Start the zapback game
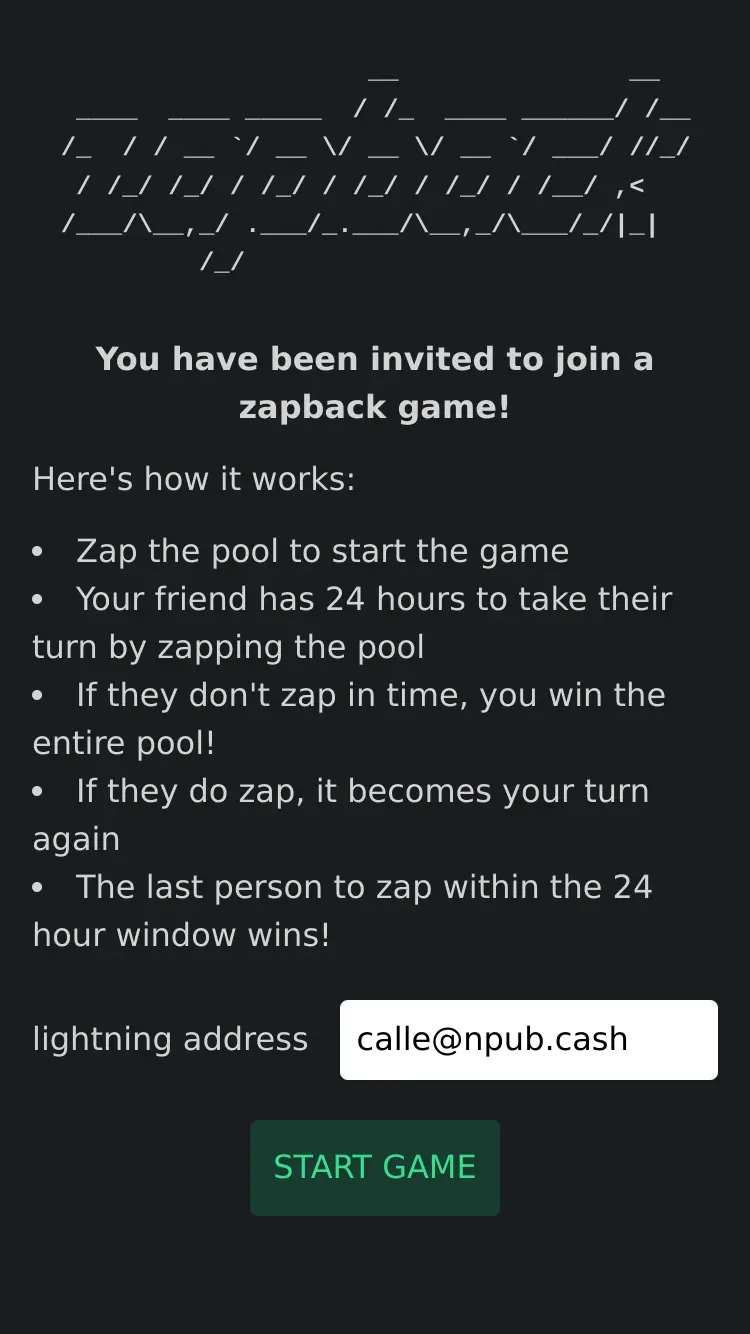Screen dimensions: 750x1334 click(x=375, y=1167)
